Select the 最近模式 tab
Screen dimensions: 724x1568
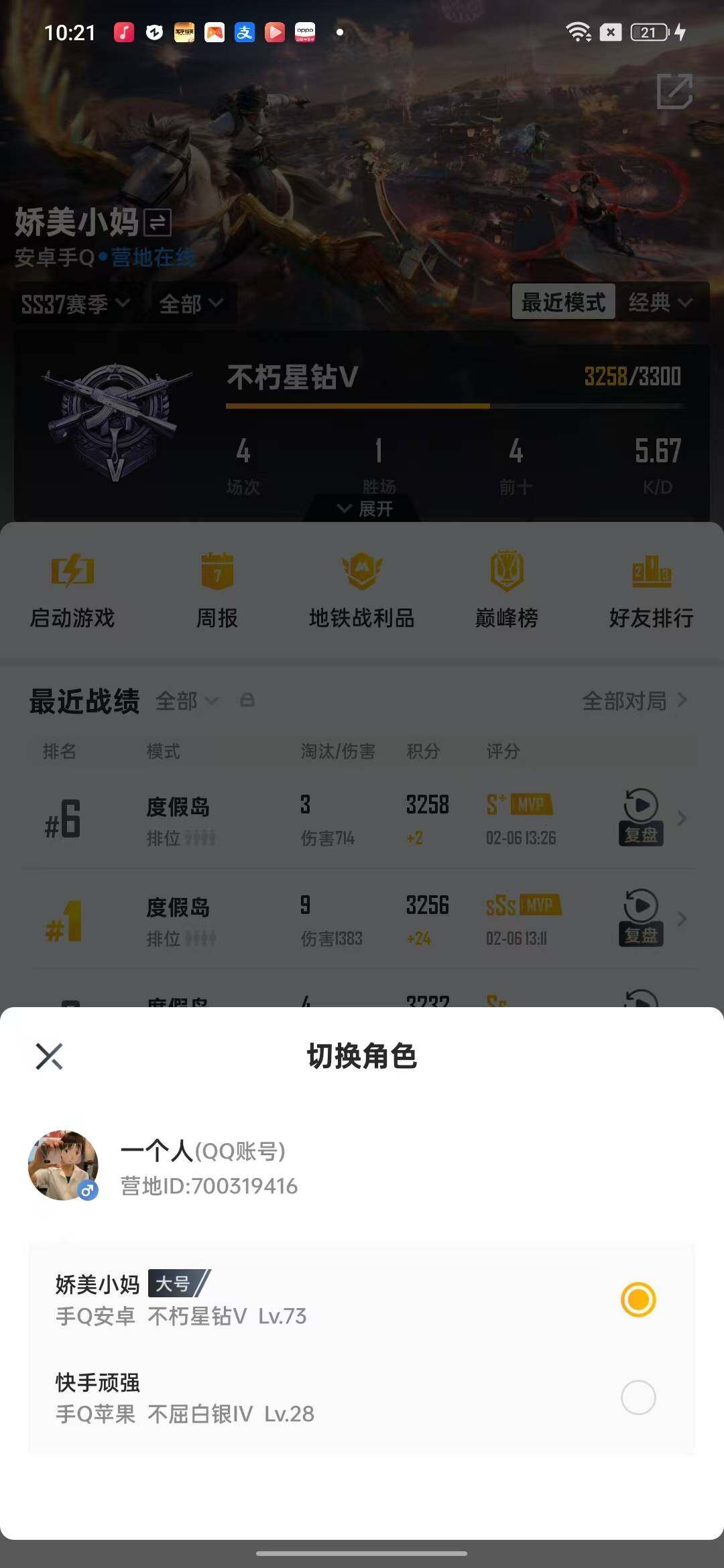tap(564, 302)
